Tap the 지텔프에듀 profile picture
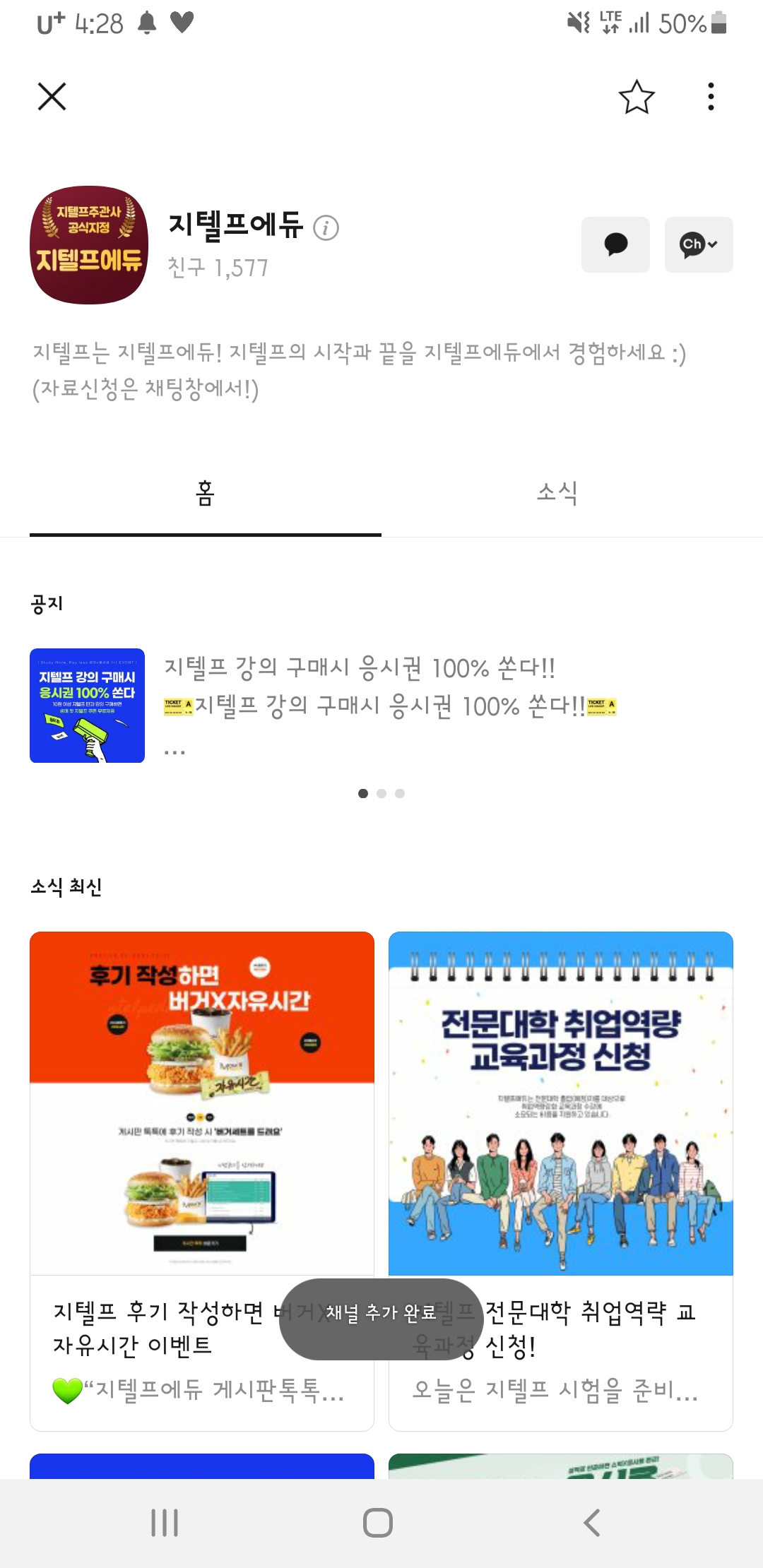 89,245
